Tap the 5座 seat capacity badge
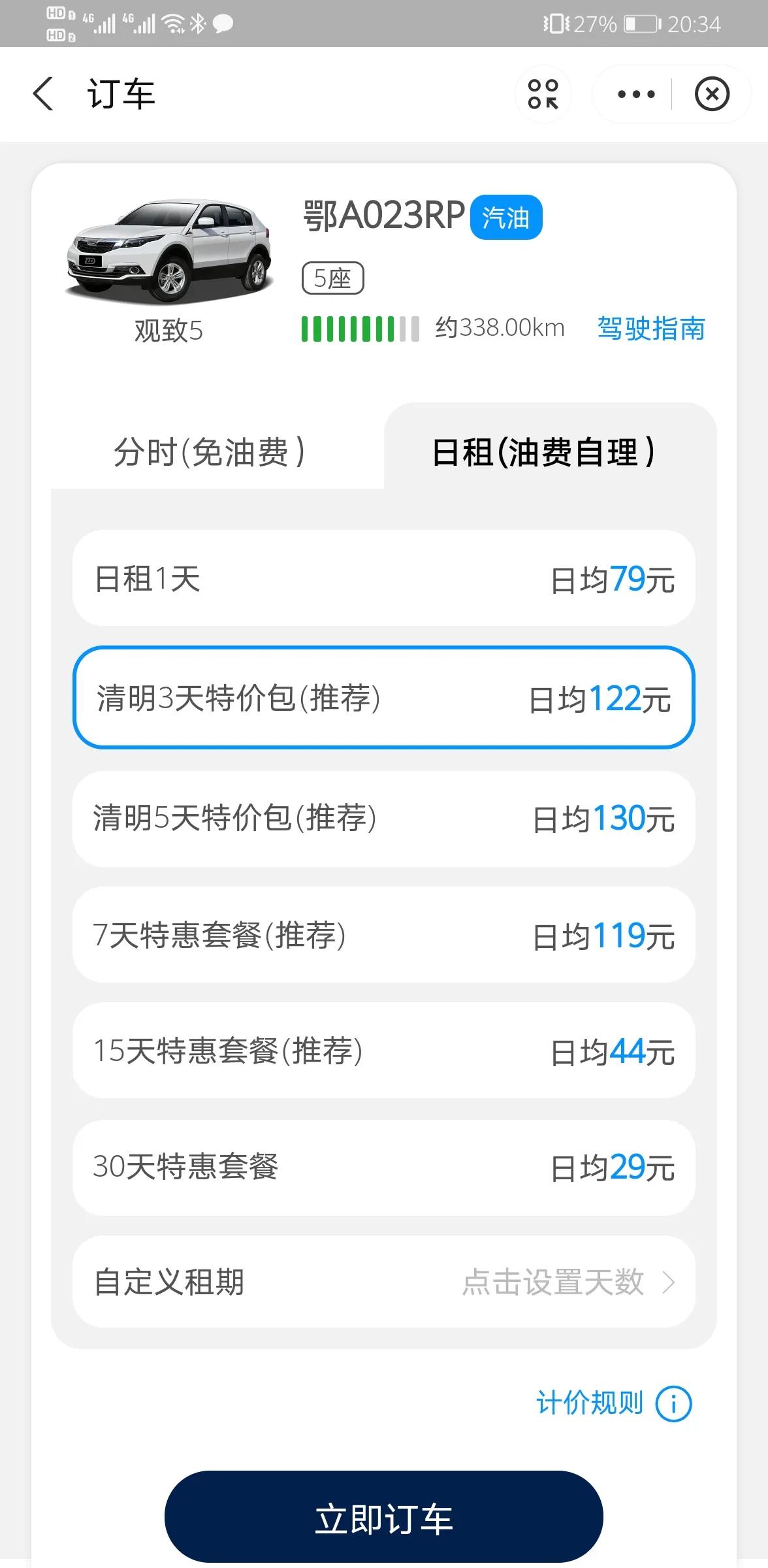This screenshot has width=768, height=1568. click(332, 277)
